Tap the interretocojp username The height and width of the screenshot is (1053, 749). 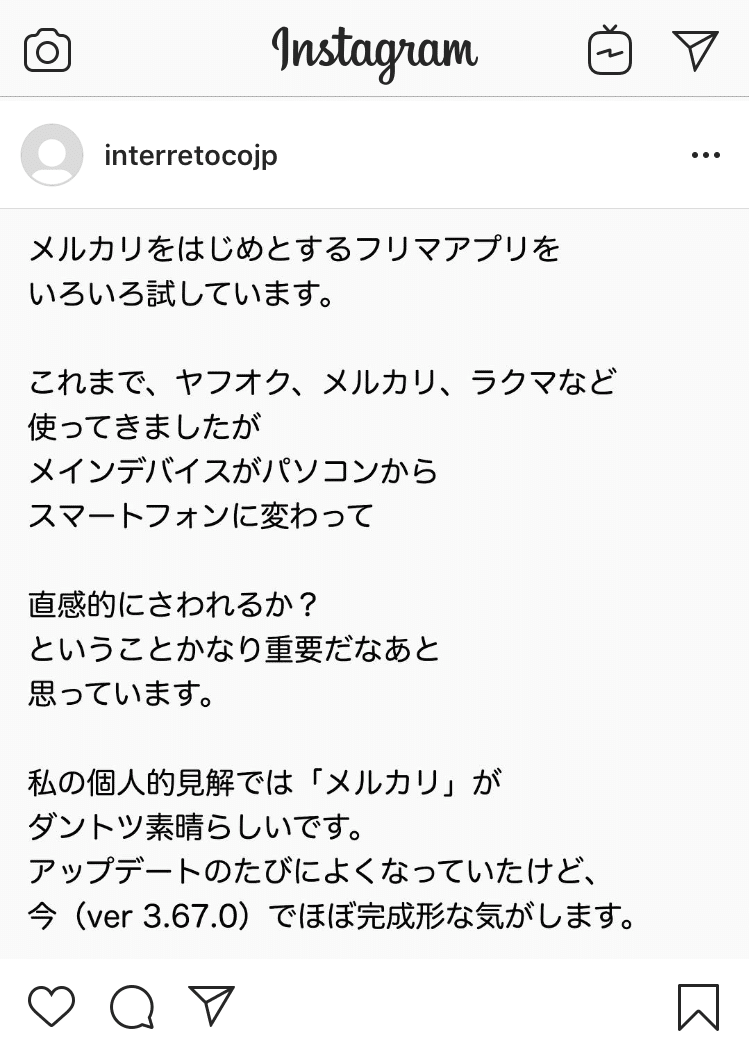point(190,156)
